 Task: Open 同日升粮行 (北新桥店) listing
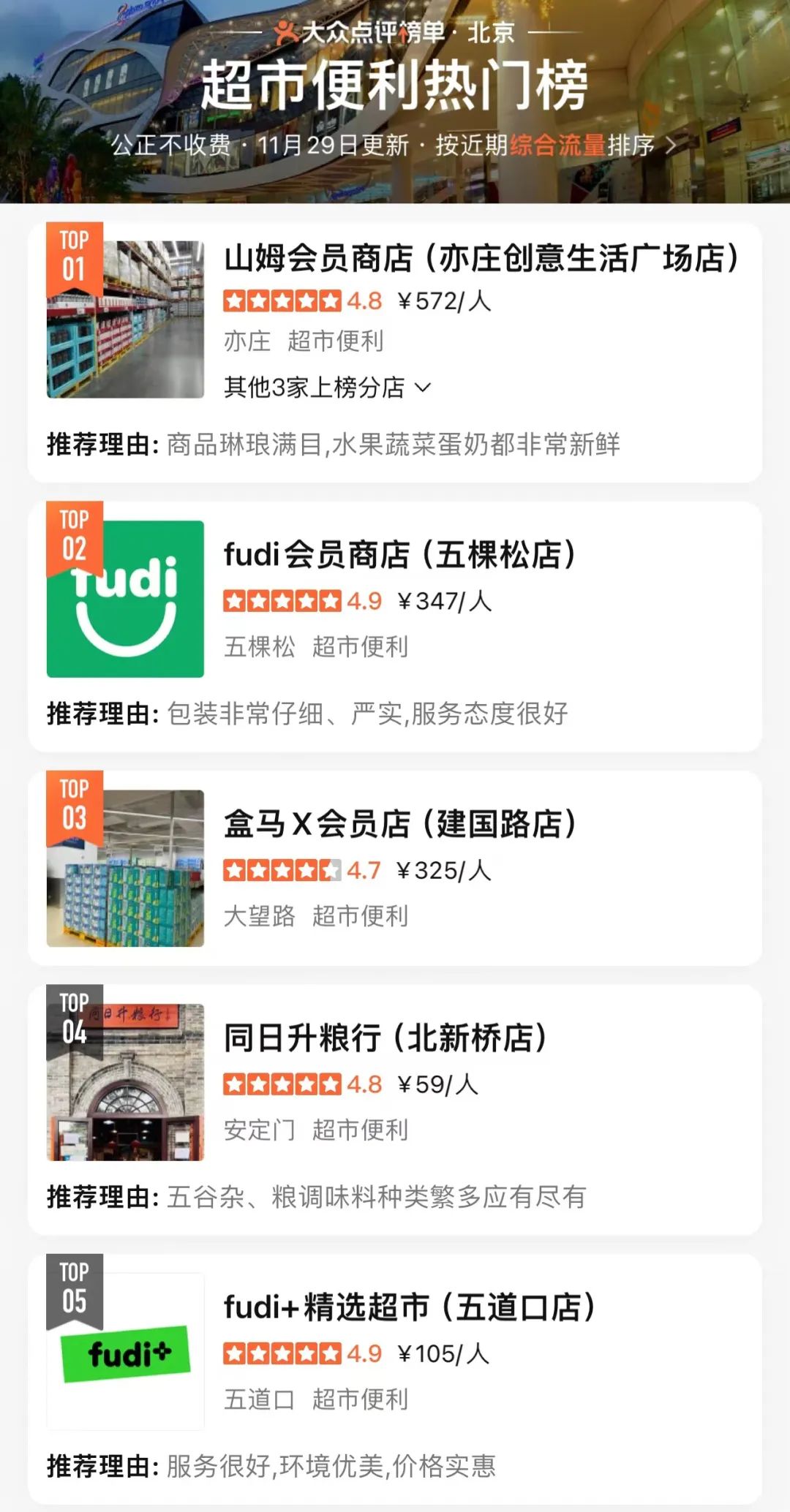[385, 1038]
